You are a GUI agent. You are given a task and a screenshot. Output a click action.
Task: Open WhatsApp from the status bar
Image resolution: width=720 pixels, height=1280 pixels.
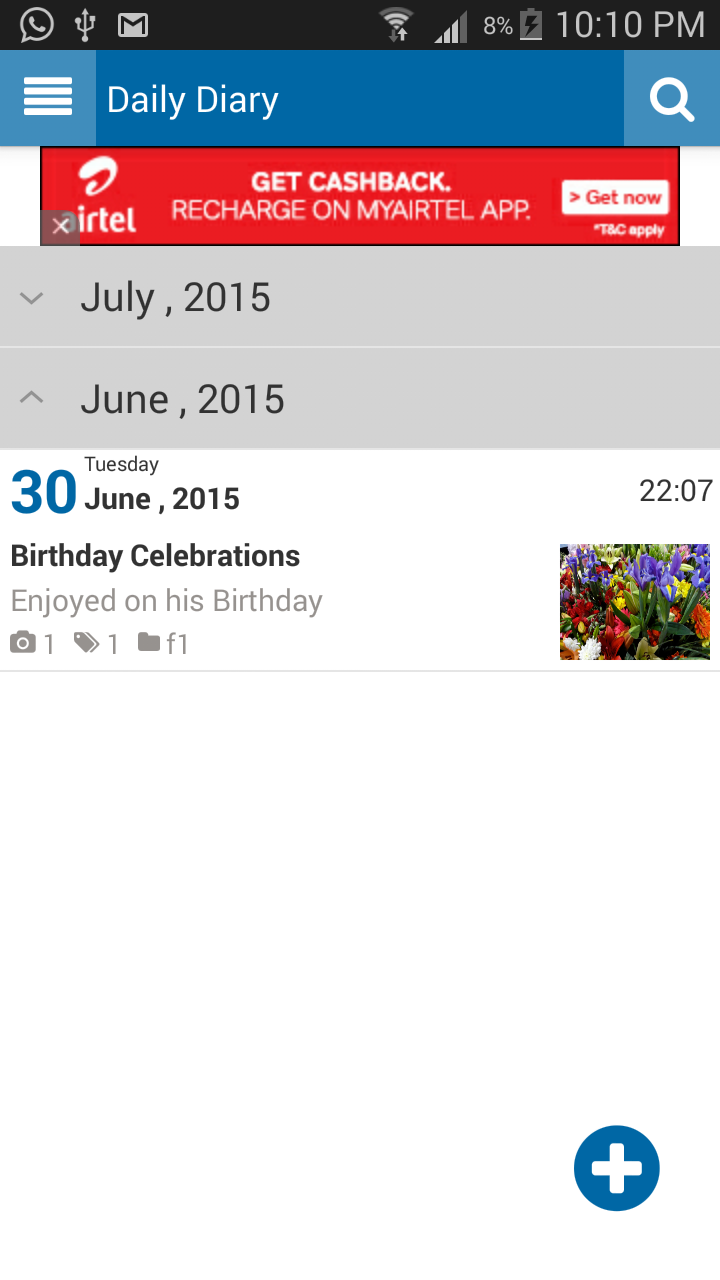pyautogui.click(x=36, y=23)
